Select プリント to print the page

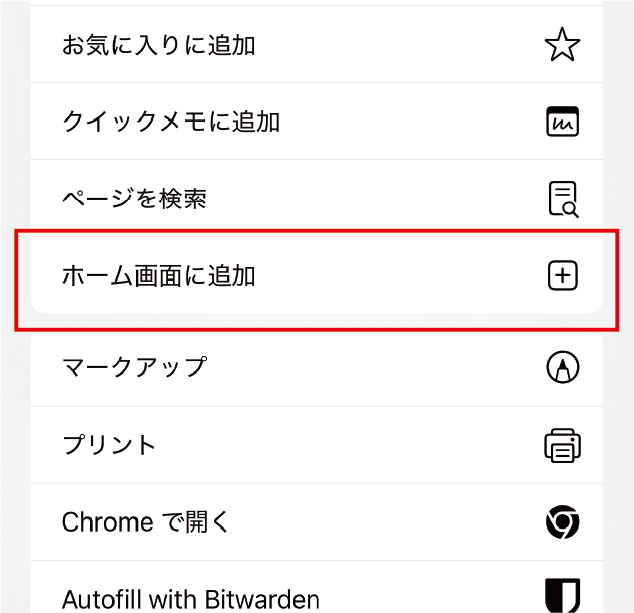(316, 444)
